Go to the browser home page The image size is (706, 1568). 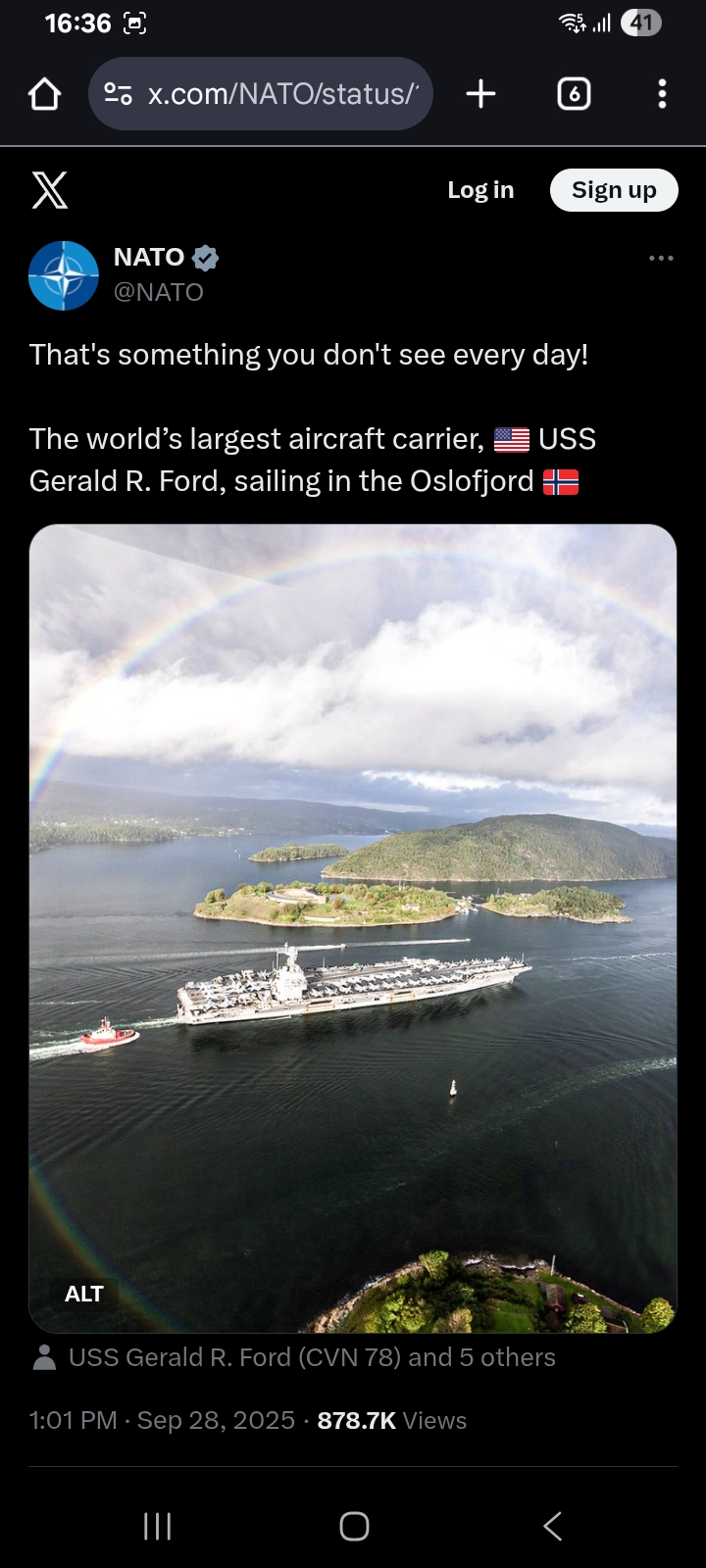coord(45,94)
